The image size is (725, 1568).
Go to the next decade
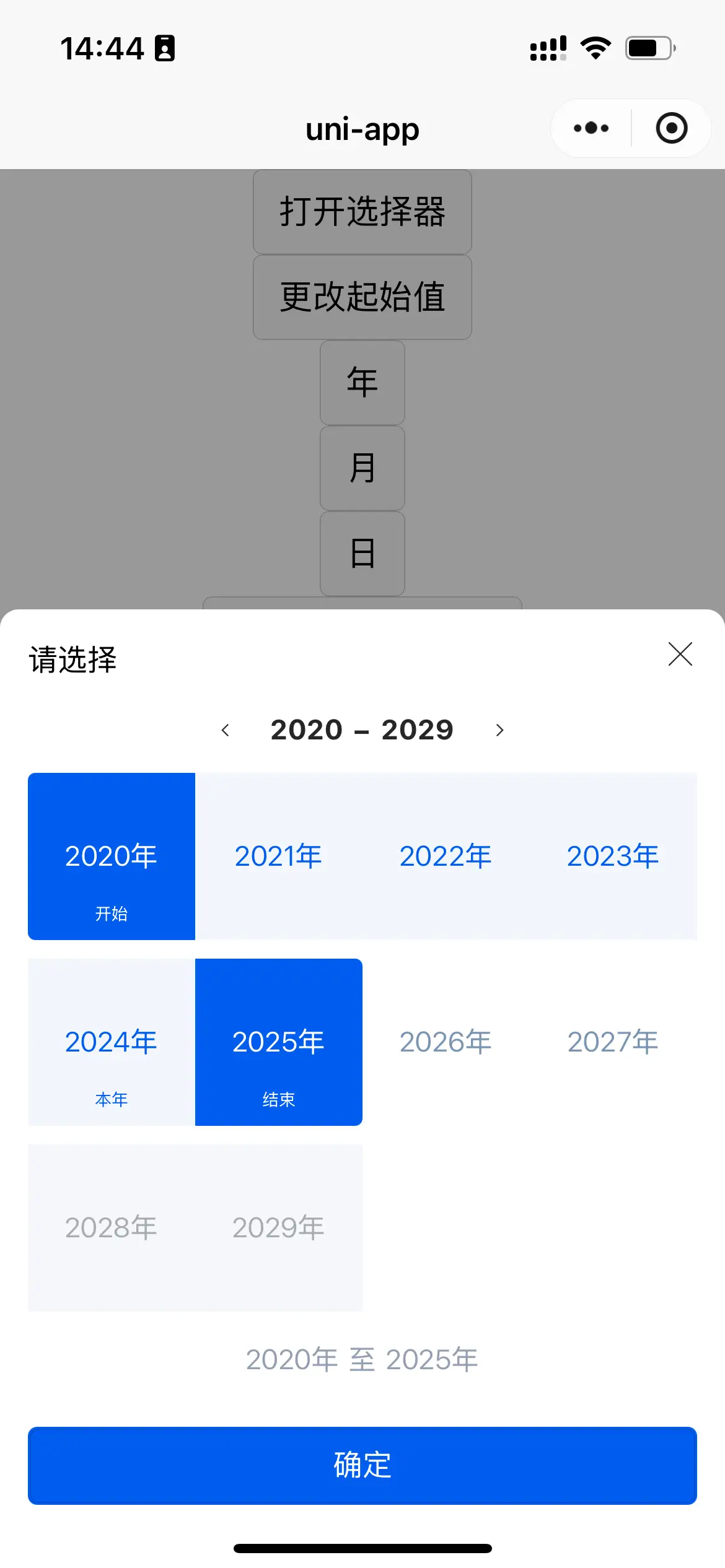[x=499, y=730]
